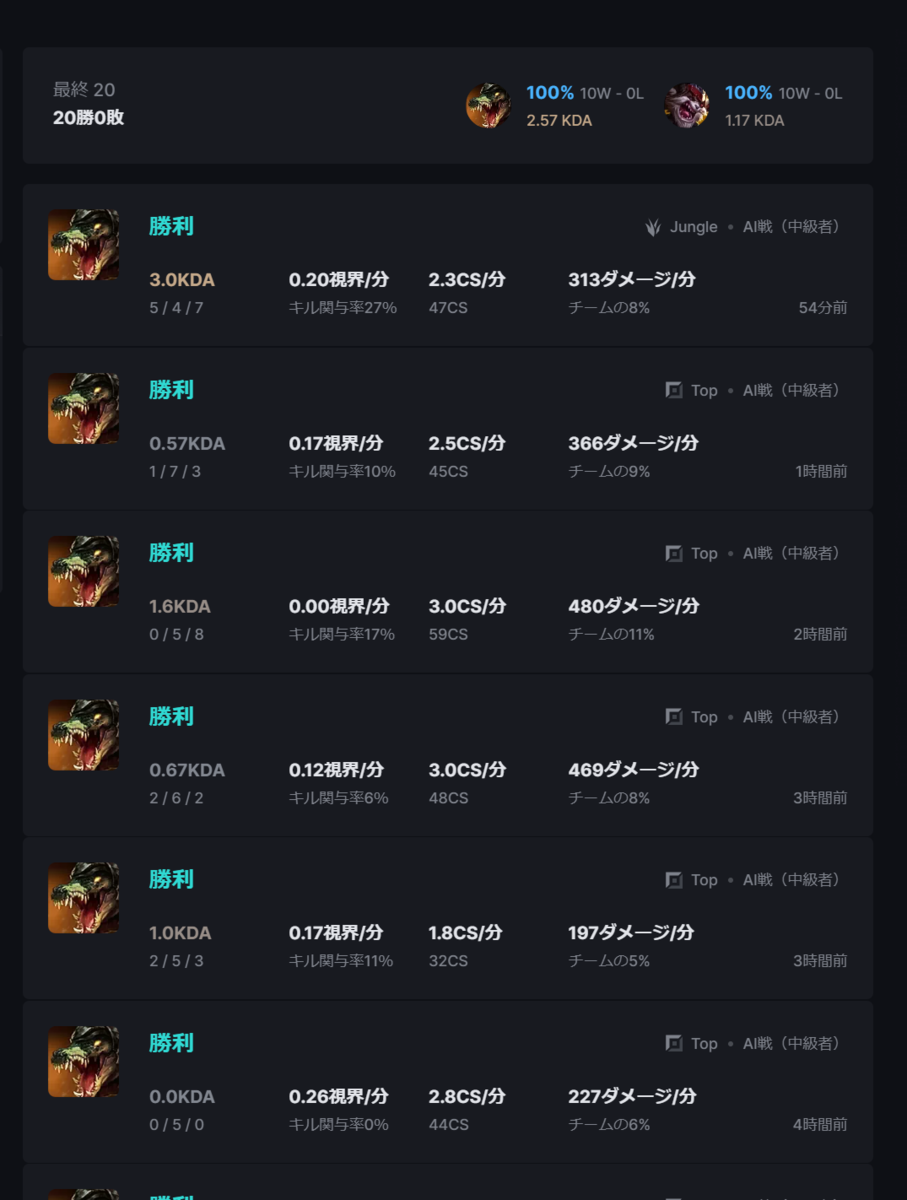Select the champion with 1.17 KDA
Screen dimensions: 907x1200
point(686,105)
